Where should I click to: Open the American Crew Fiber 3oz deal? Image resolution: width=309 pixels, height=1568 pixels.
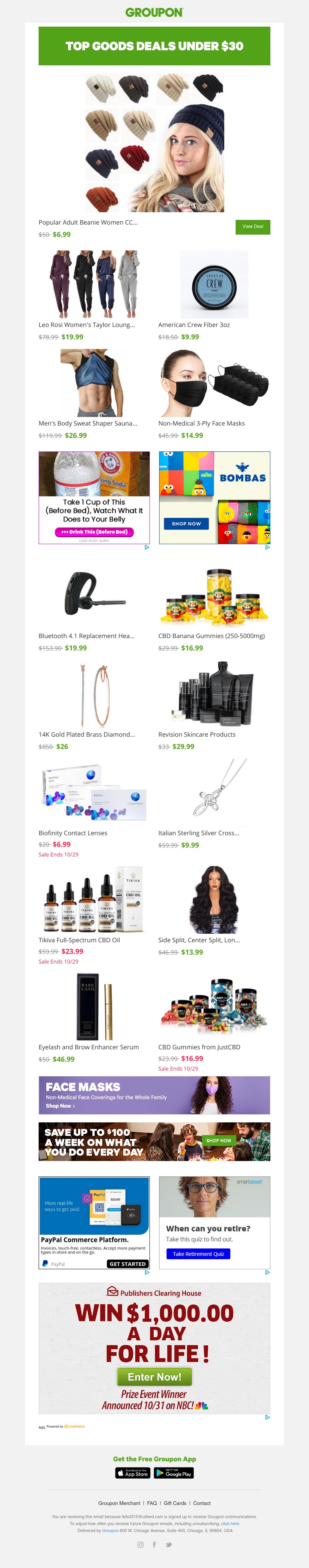[194, 325]
